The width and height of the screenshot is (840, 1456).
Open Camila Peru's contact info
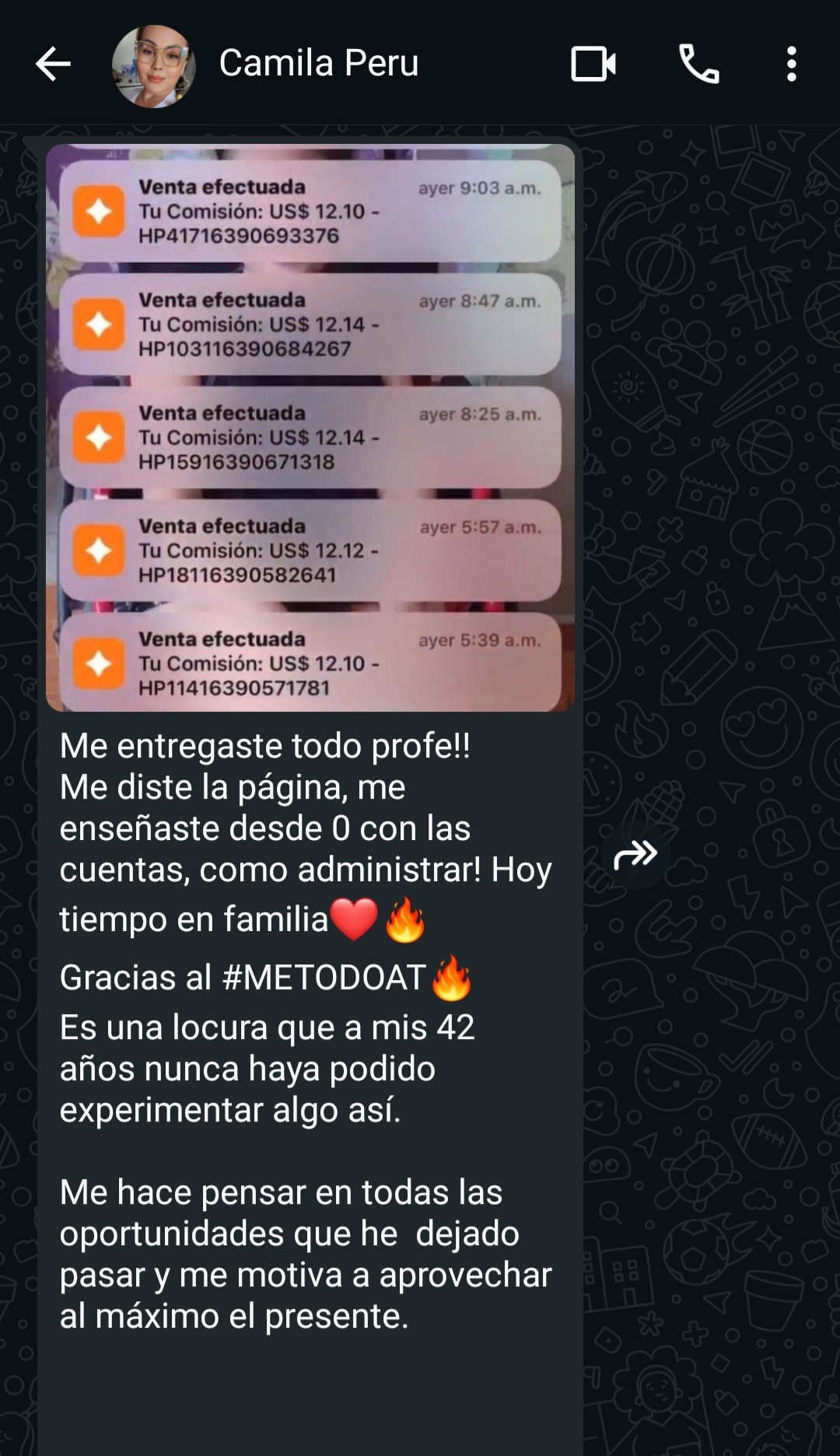tap(319, 63)
